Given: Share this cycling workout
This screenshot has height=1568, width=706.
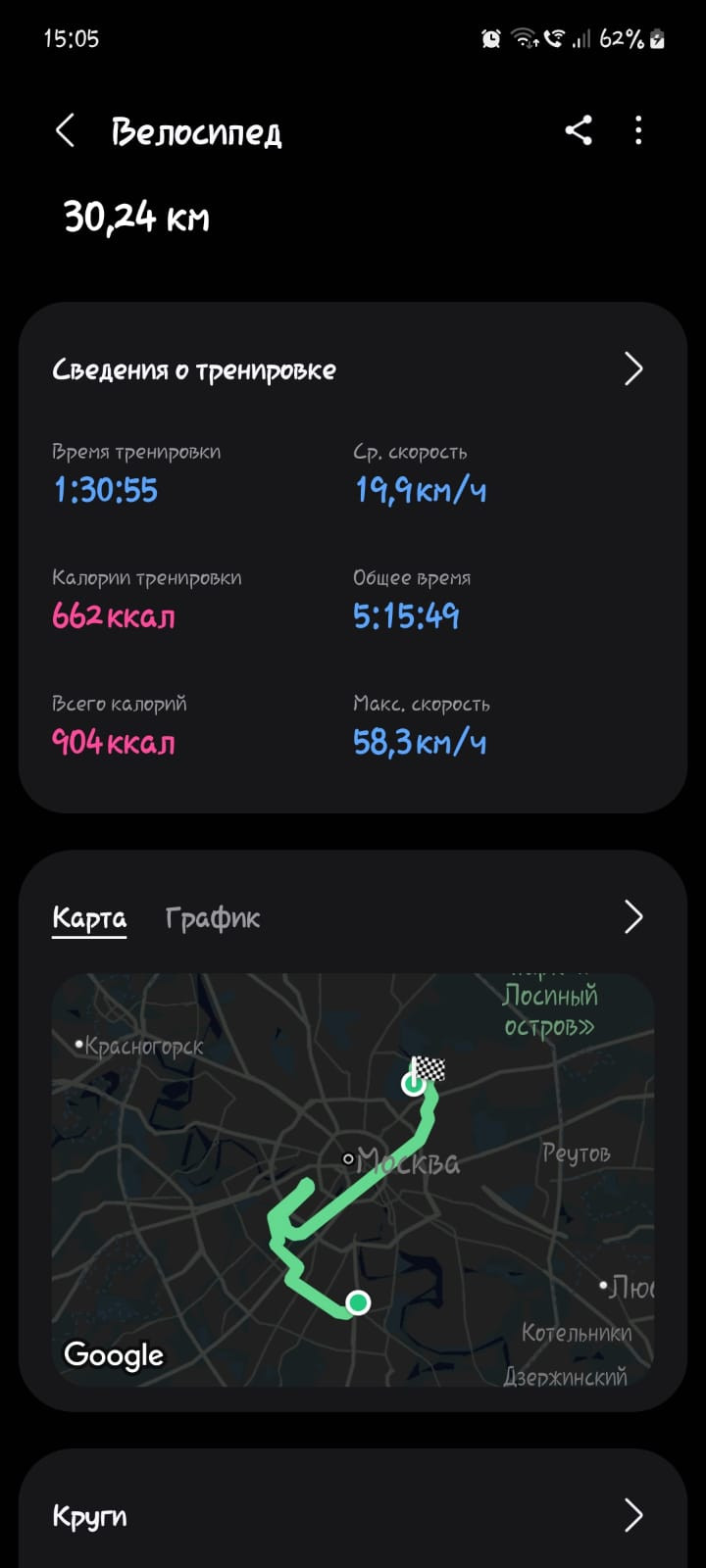Looking at the screenshot, I should [x=579, y=130].
